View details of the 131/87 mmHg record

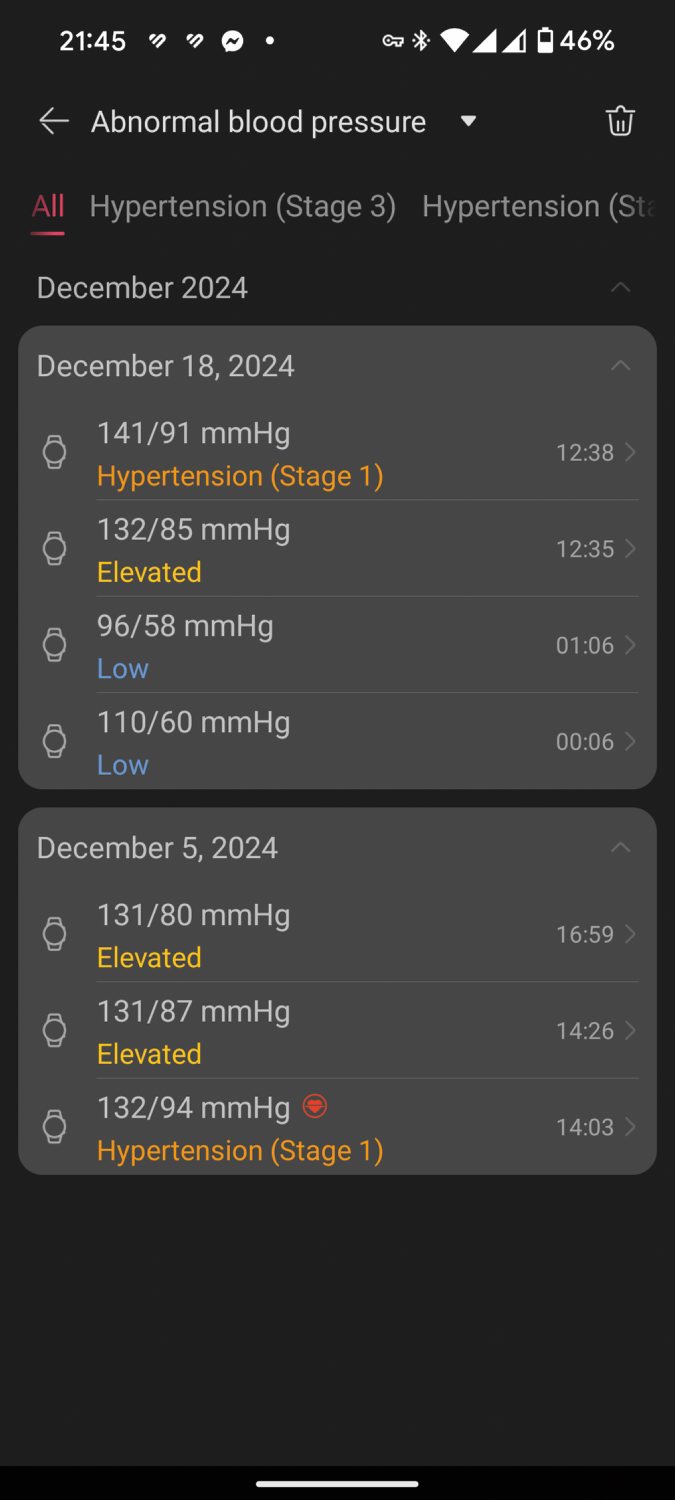tap(338, 1031)
